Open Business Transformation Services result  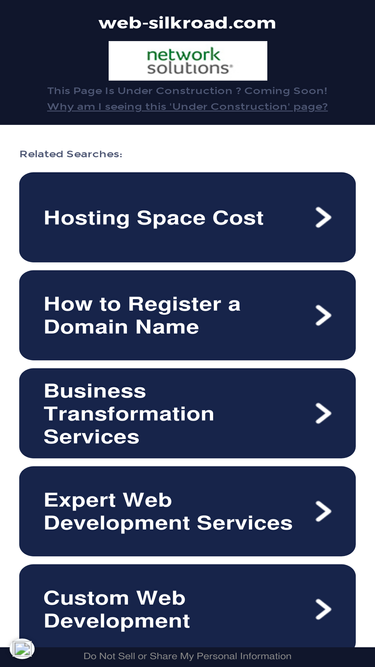[x=187, y=413]
